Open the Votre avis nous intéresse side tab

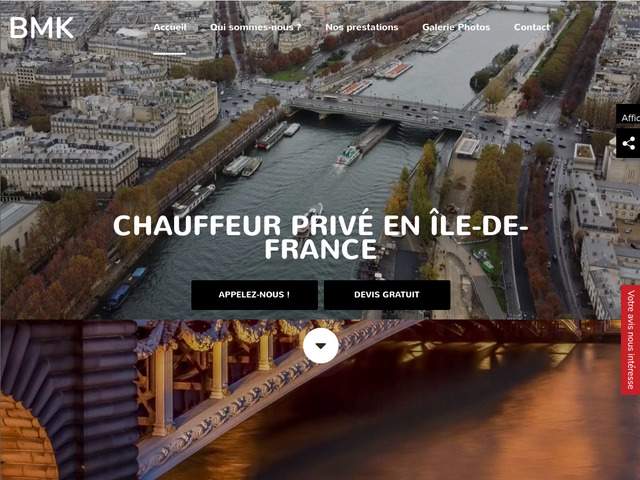[630, 340]
